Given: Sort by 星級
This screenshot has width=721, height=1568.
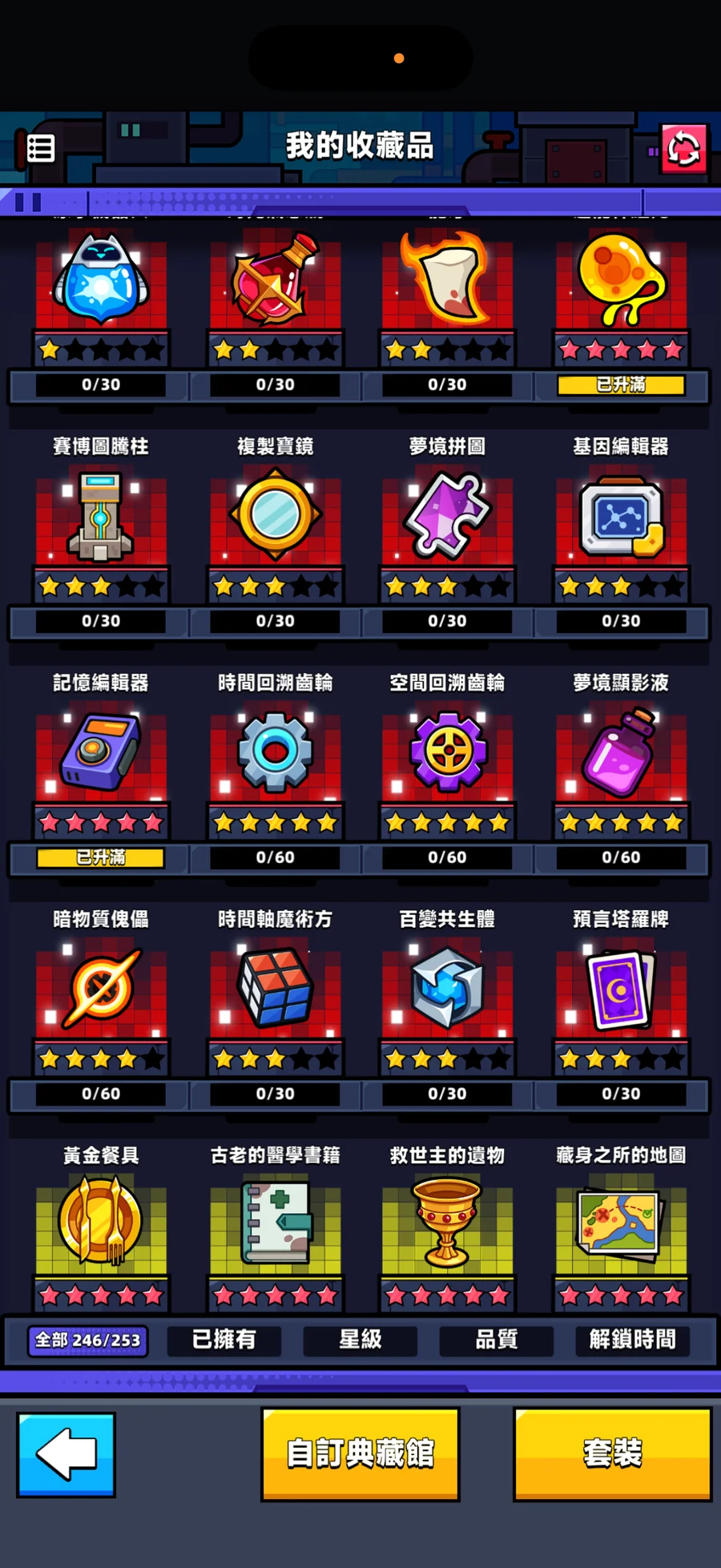Looking at the screenshot, I should [360, 1340].
